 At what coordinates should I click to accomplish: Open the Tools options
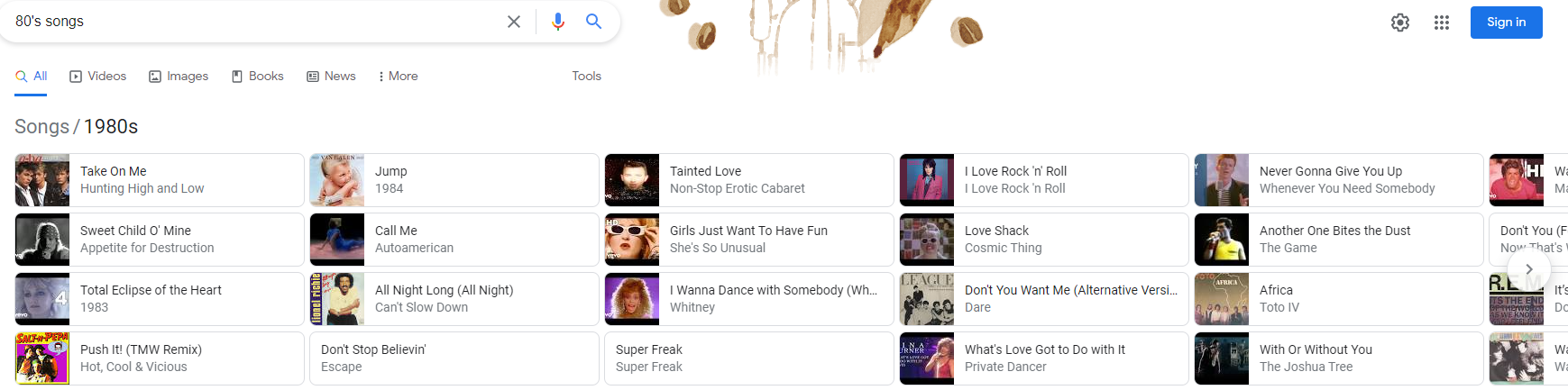[x=586, y=77]
